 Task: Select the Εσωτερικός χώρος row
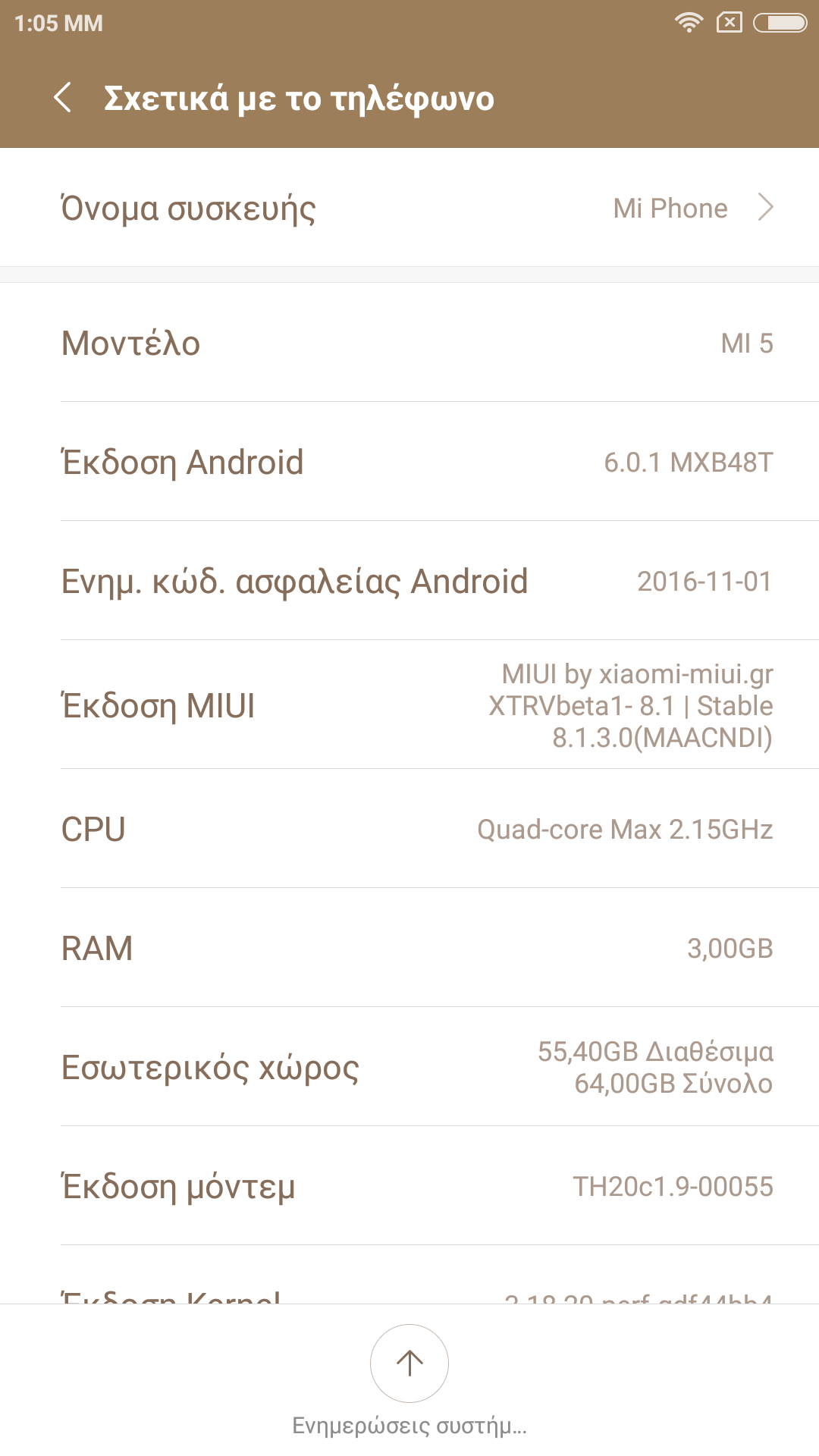point(409,1067)
